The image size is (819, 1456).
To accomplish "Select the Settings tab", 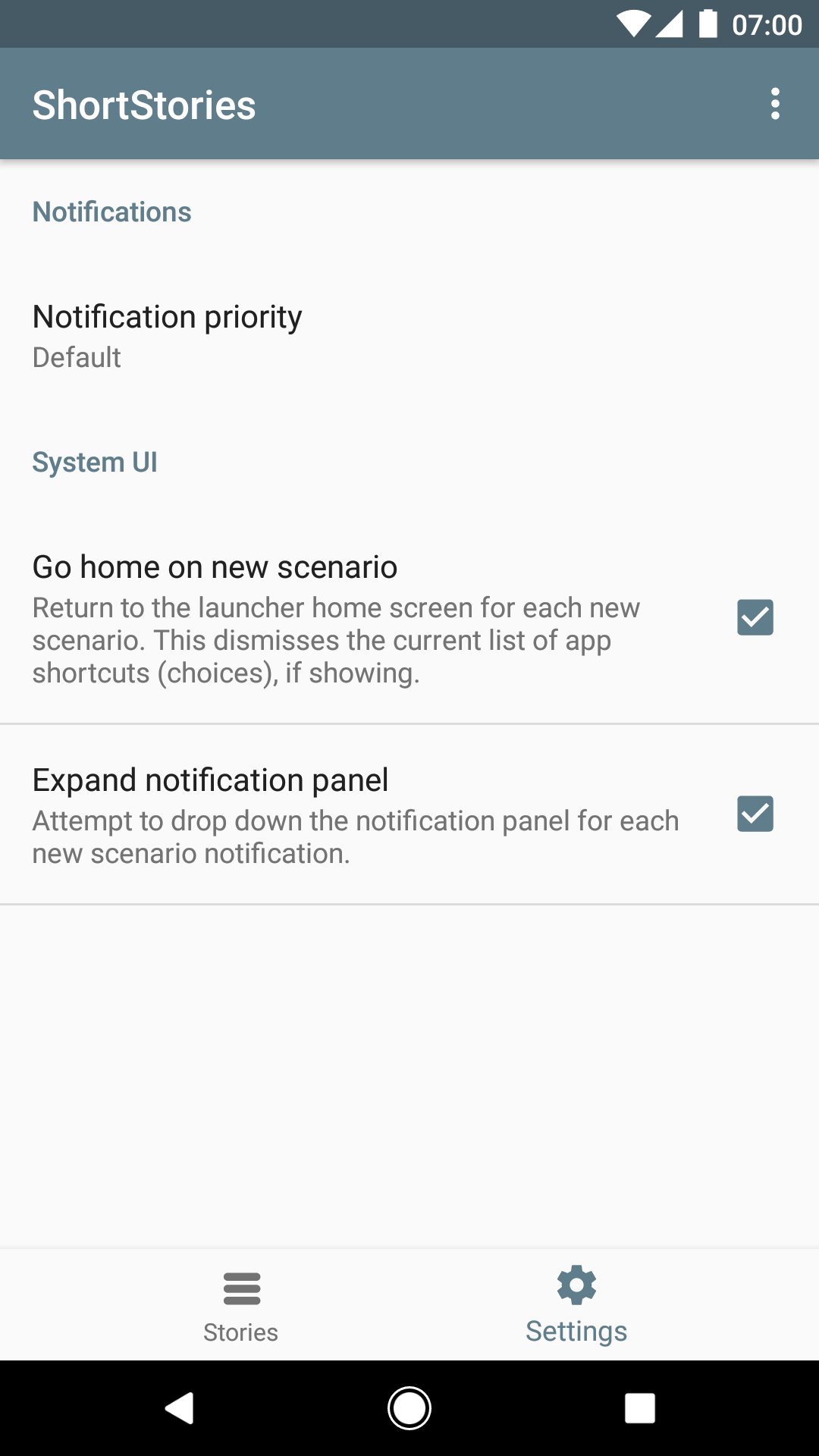I will point(576,1305).
